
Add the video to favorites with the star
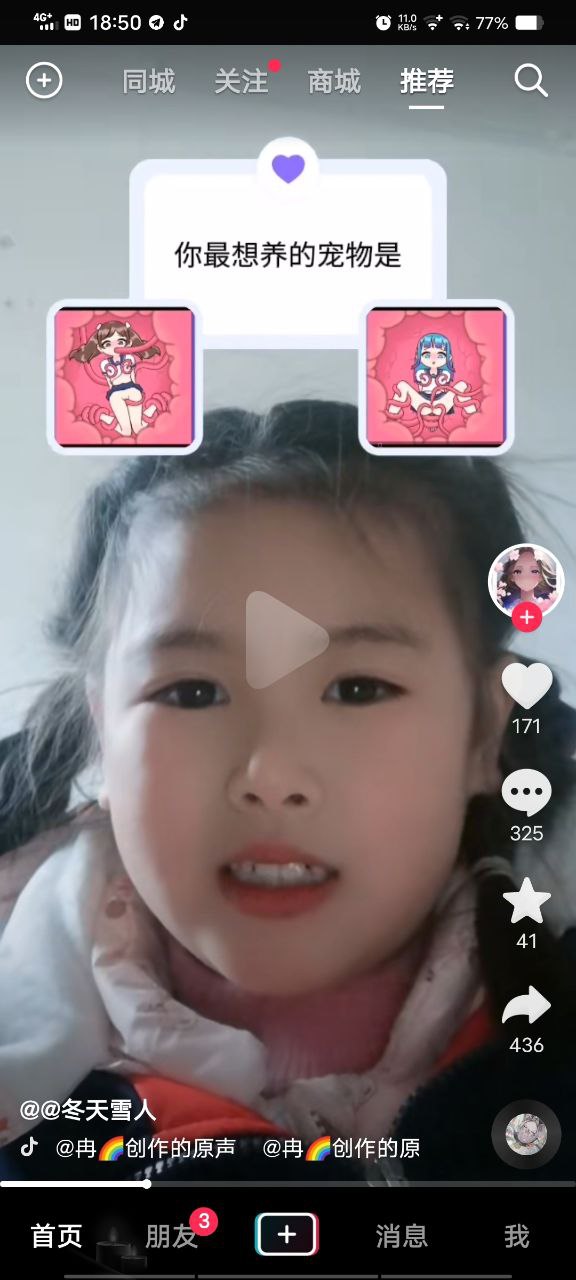526,901
